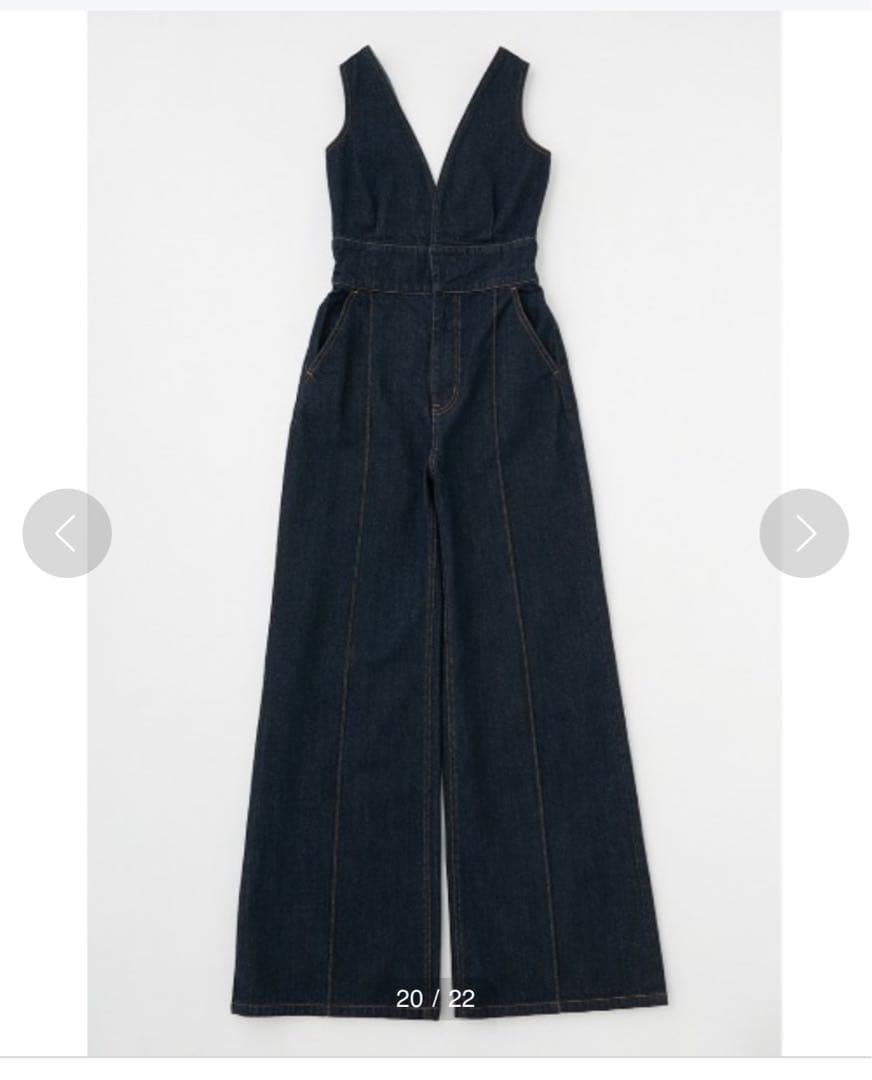Click the gray bar at the top of the page
This screenshot has width=872, height=1080.
click(x=436, y=5)
